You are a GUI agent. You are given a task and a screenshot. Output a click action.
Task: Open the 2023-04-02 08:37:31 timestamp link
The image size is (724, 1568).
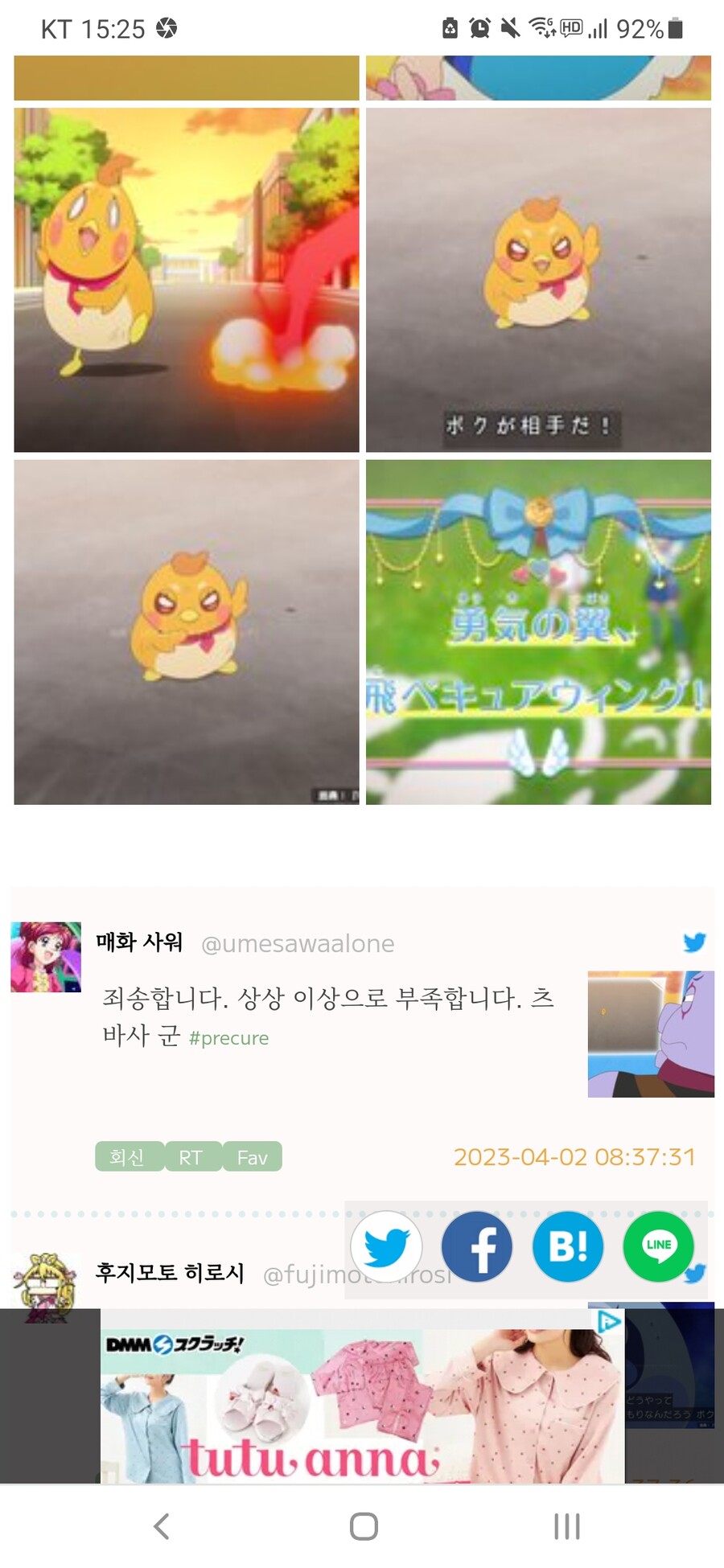coord(574,1157)
